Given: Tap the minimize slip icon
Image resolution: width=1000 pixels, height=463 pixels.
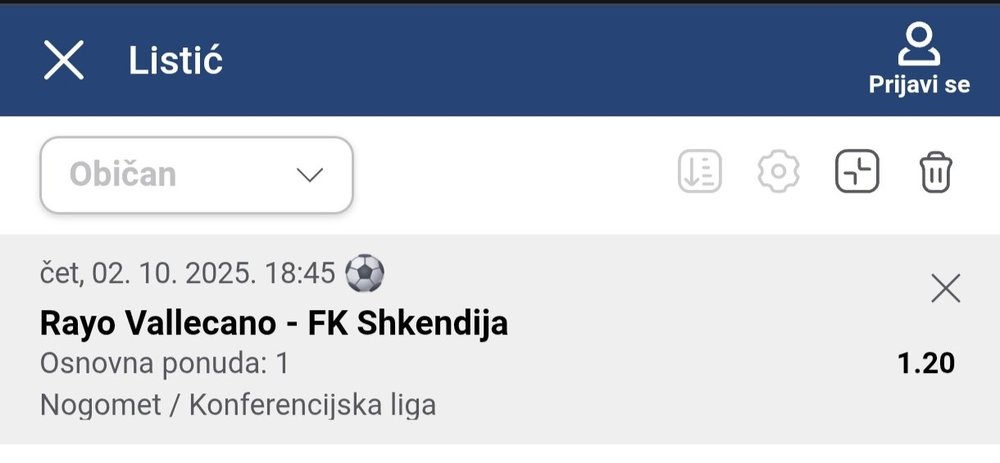Looking at the screenshot, I should [857, 172].
